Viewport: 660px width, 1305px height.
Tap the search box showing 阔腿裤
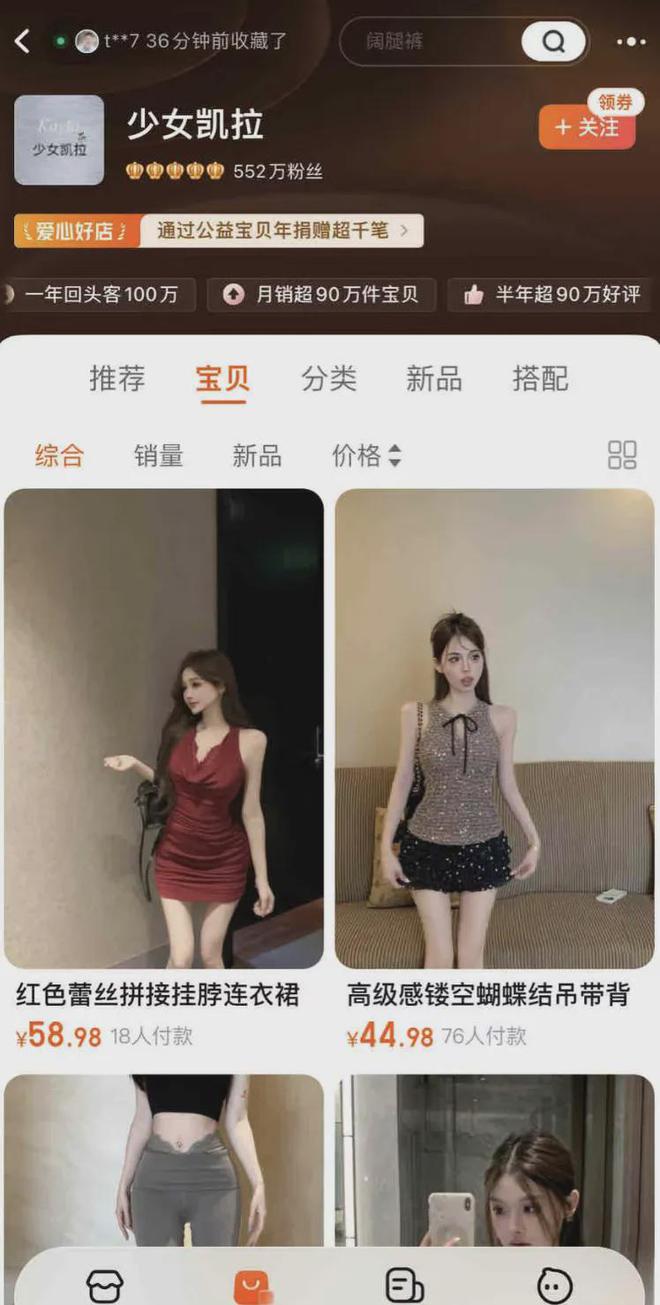[x=430, y=42]
